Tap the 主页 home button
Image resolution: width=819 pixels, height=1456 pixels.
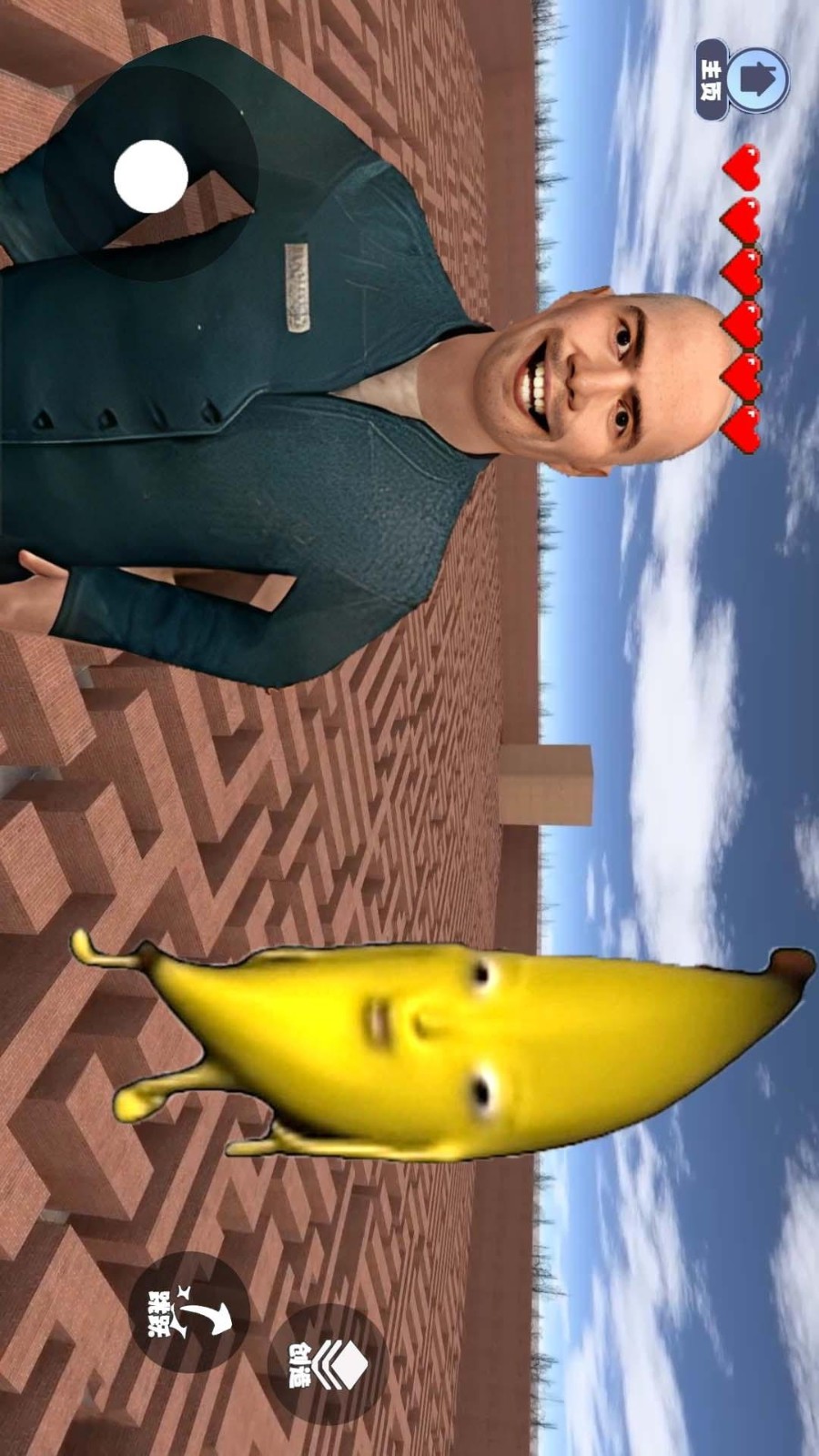742,80
